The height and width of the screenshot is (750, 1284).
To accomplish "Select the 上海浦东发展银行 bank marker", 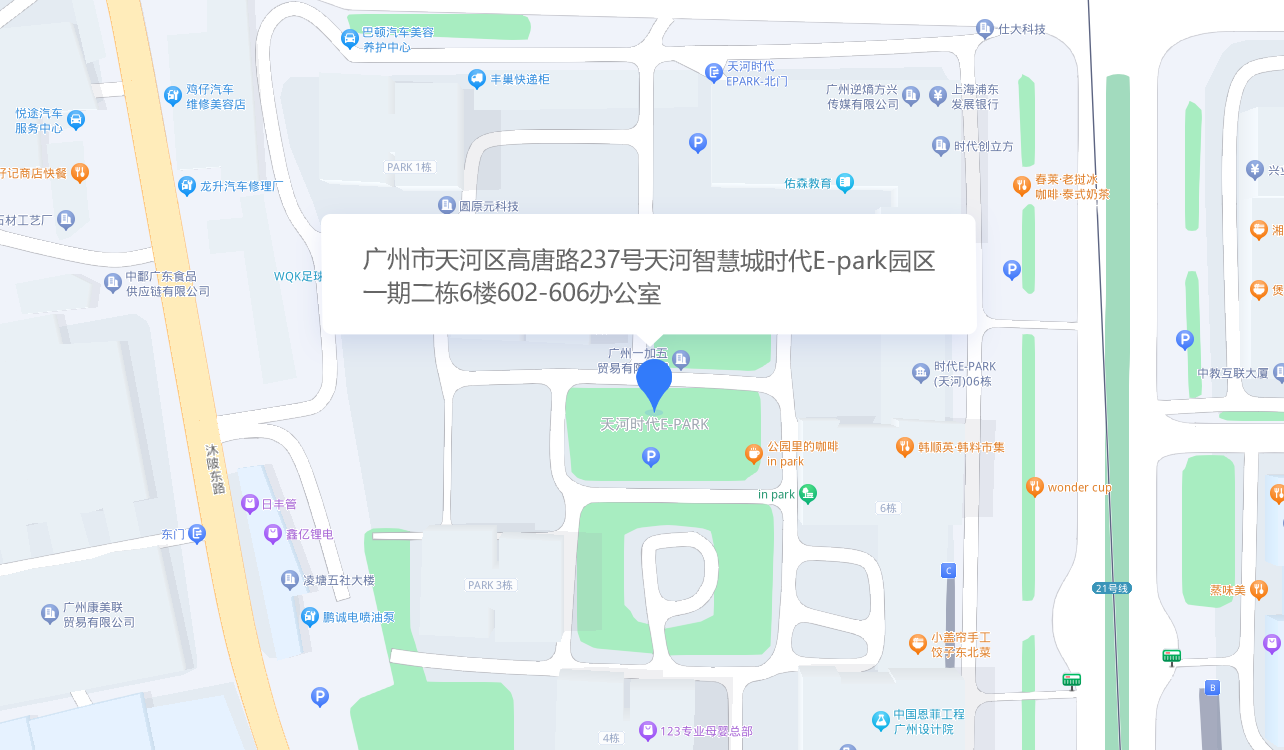I will pyautogui.click(x=937, y=96).
